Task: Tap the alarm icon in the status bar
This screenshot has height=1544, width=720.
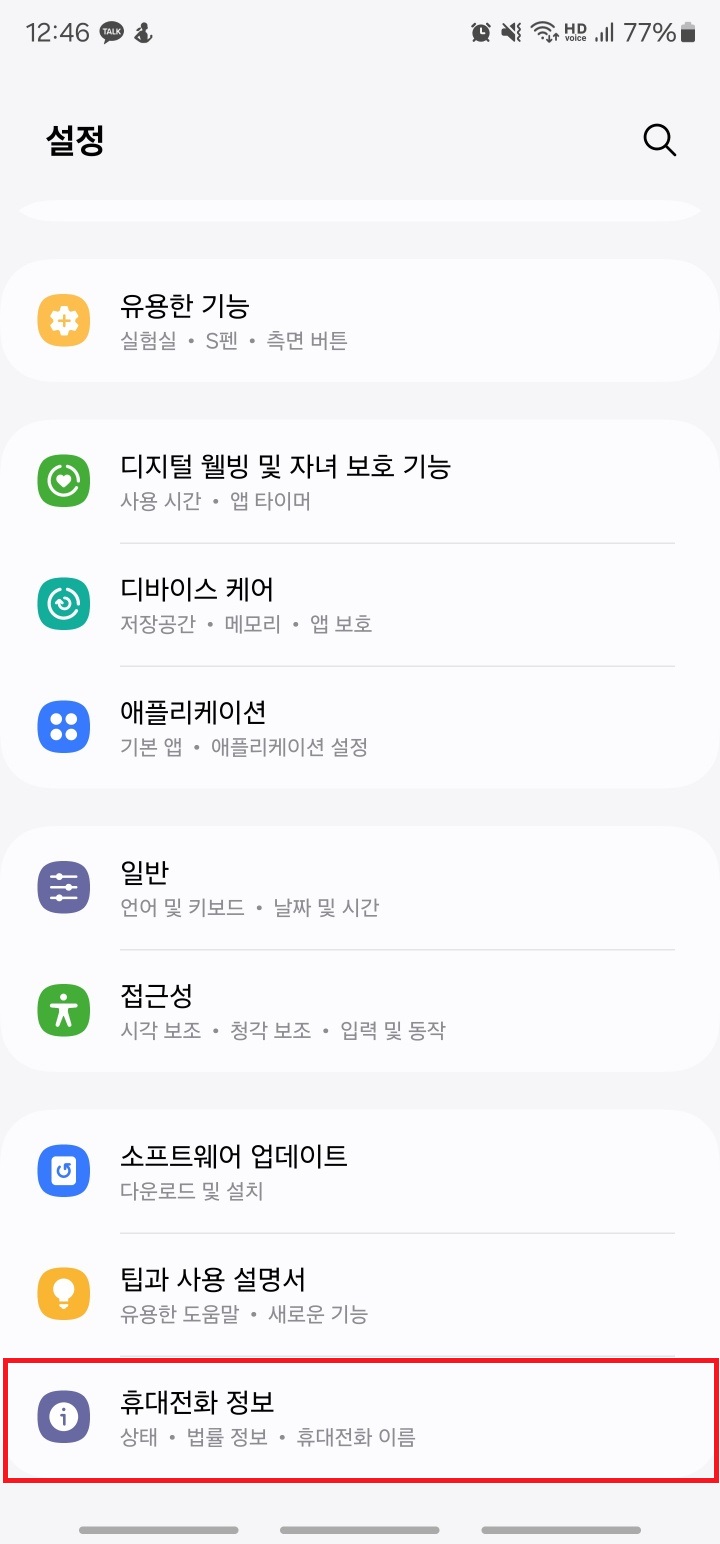Action: tap(480, 31)
